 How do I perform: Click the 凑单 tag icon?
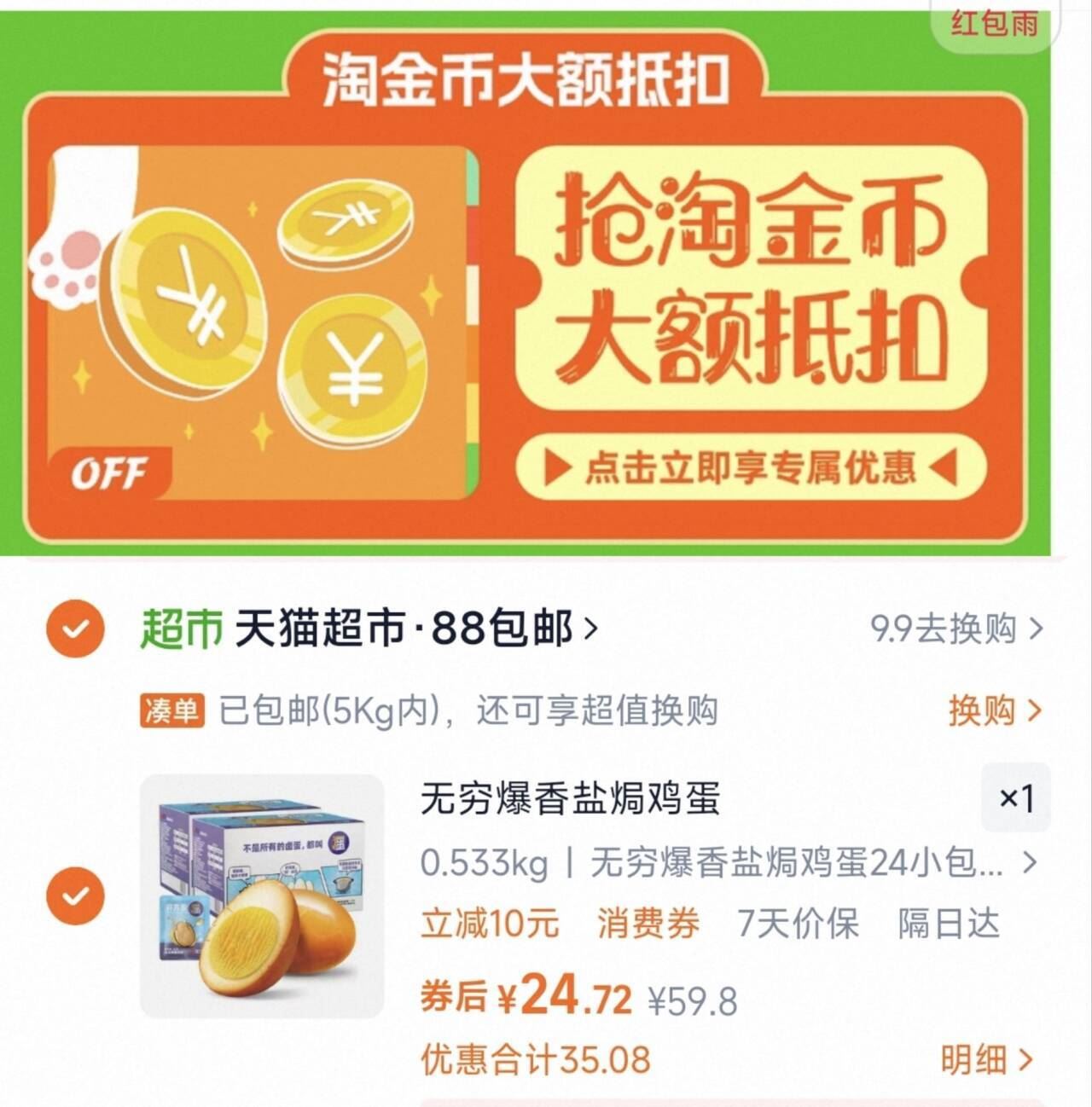tap(177, 710)
